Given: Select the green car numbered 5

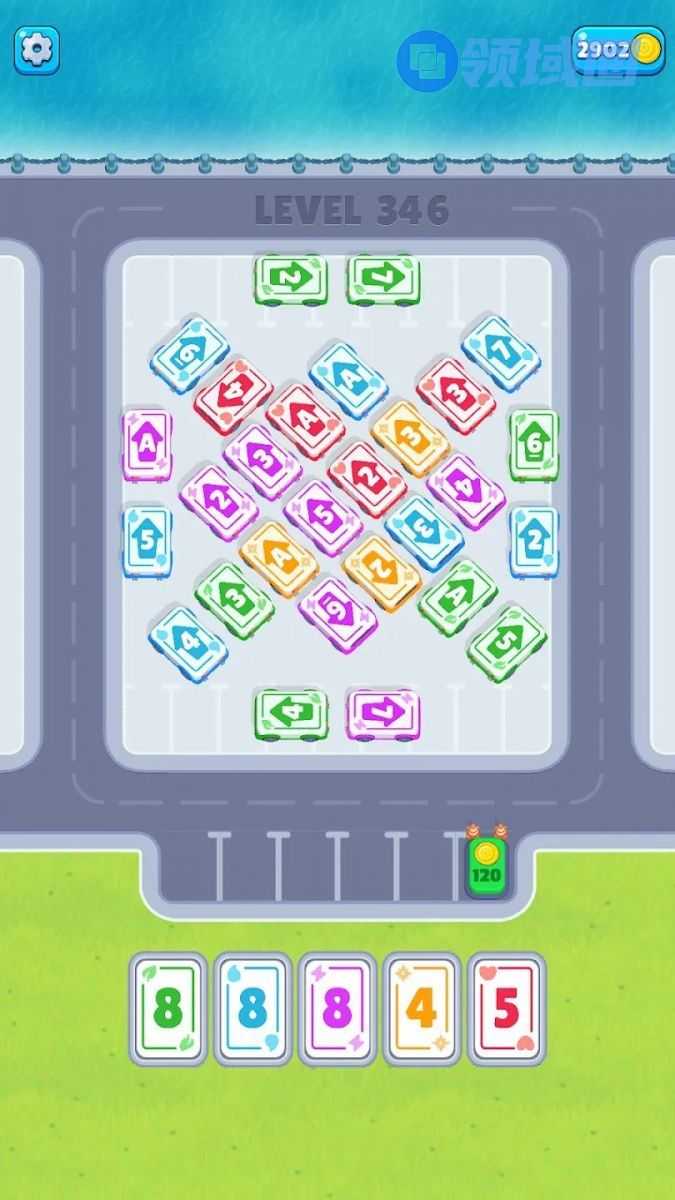Looking at the screenshot, I should (507, 643).
